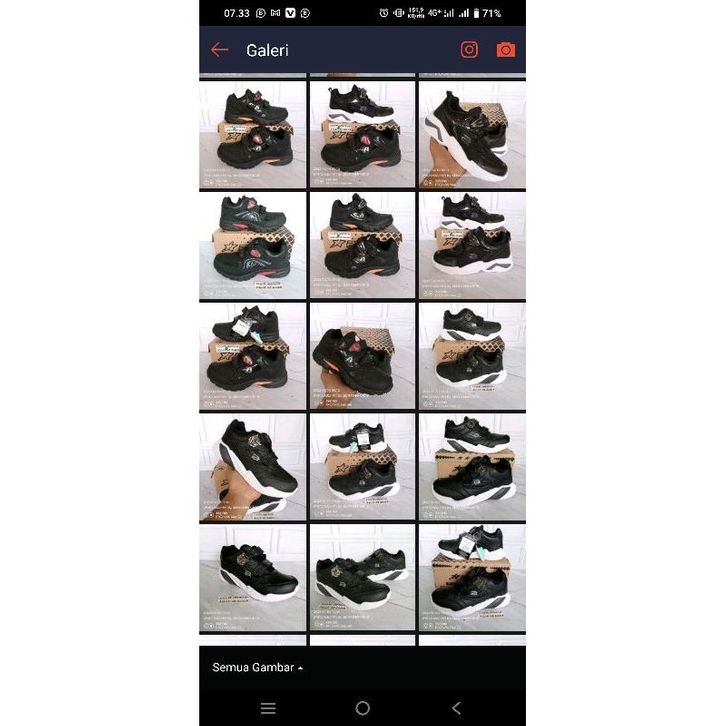
Task: Open the camera to take a photo
Action: pos(506,50)
